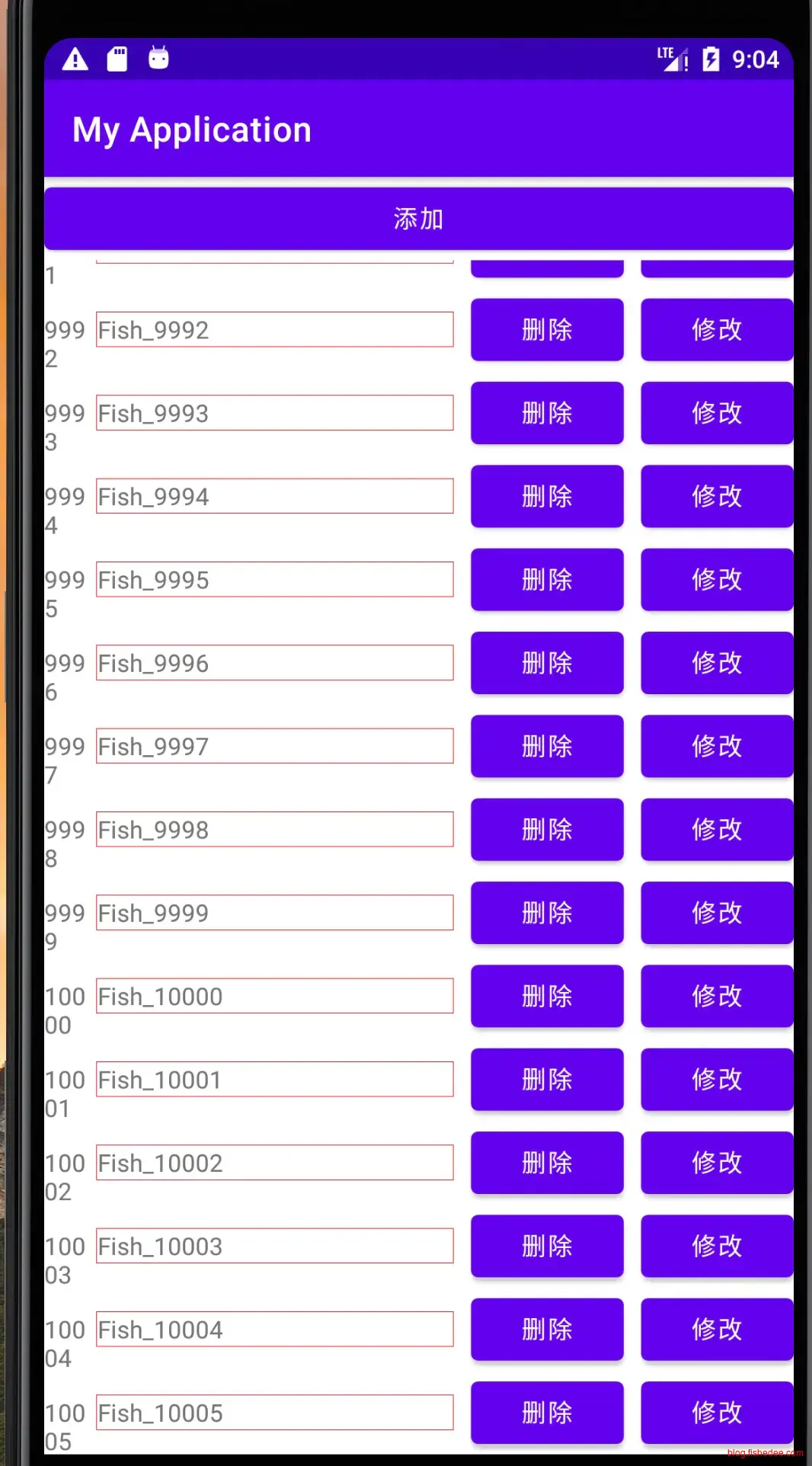Screen dimensions: 812x1466
Task: Edit the Fish_10000 text field
Action: coord(274,996)
